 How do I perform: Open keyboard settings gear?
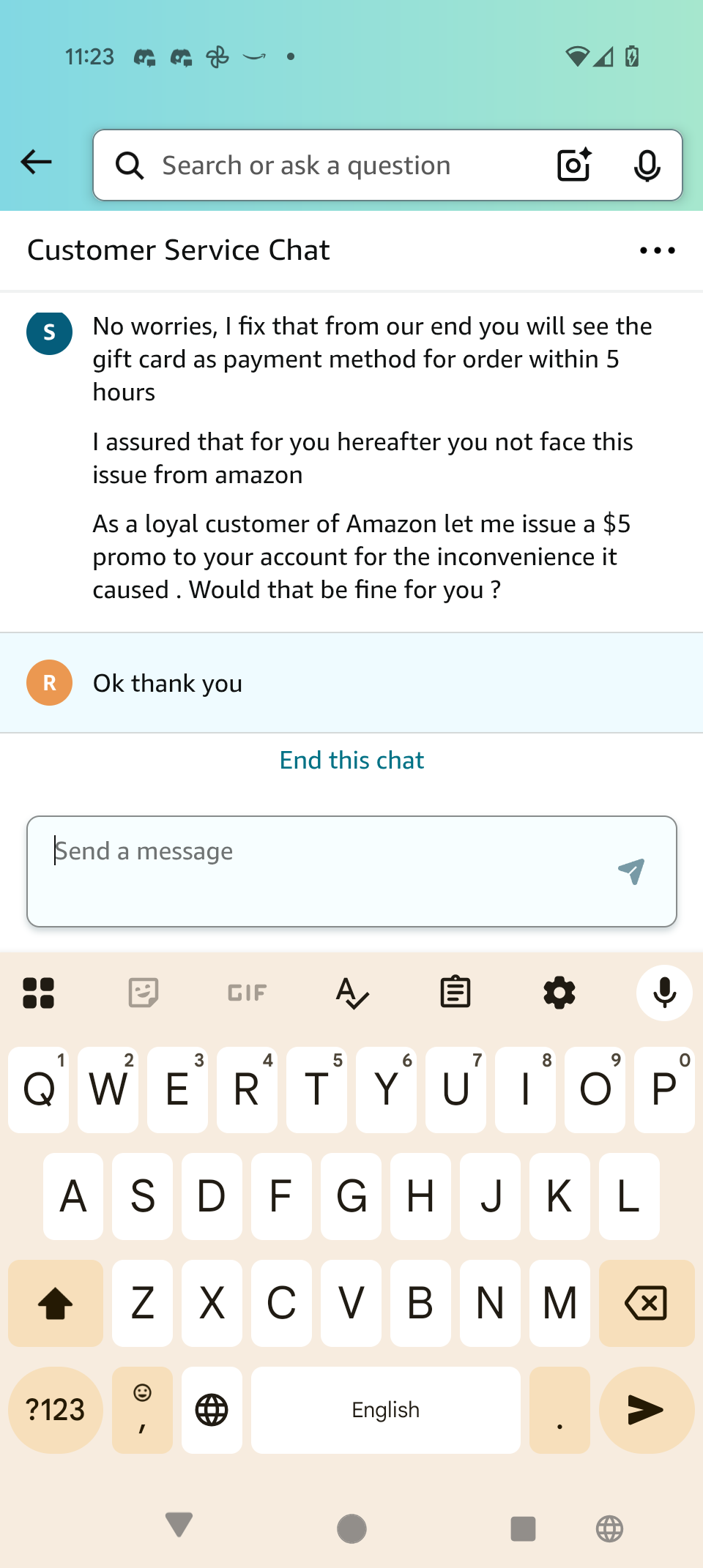tap(559, 993)
